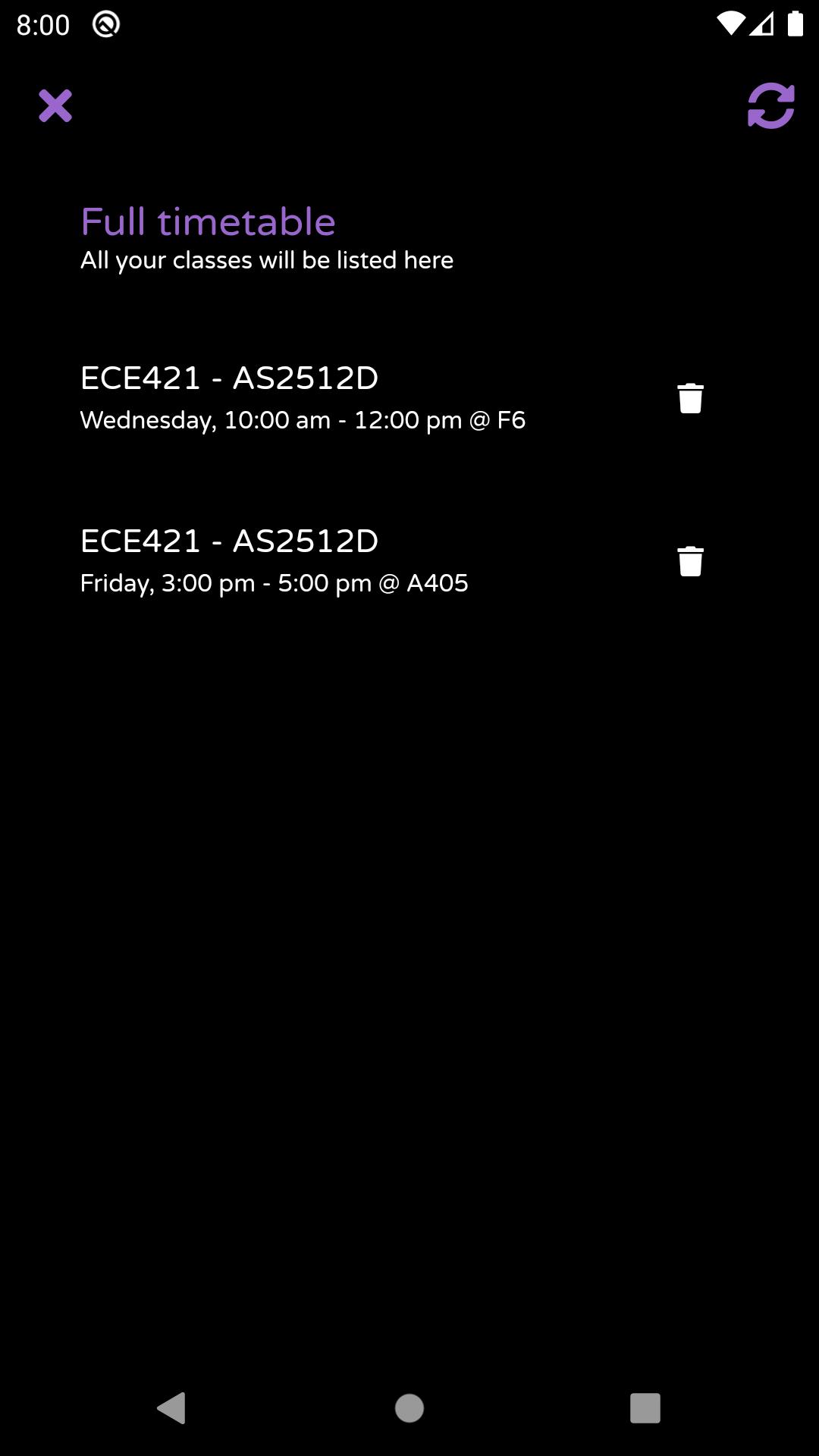Go to the home screen
The image size is (819, 1456).
(409, 1408)
